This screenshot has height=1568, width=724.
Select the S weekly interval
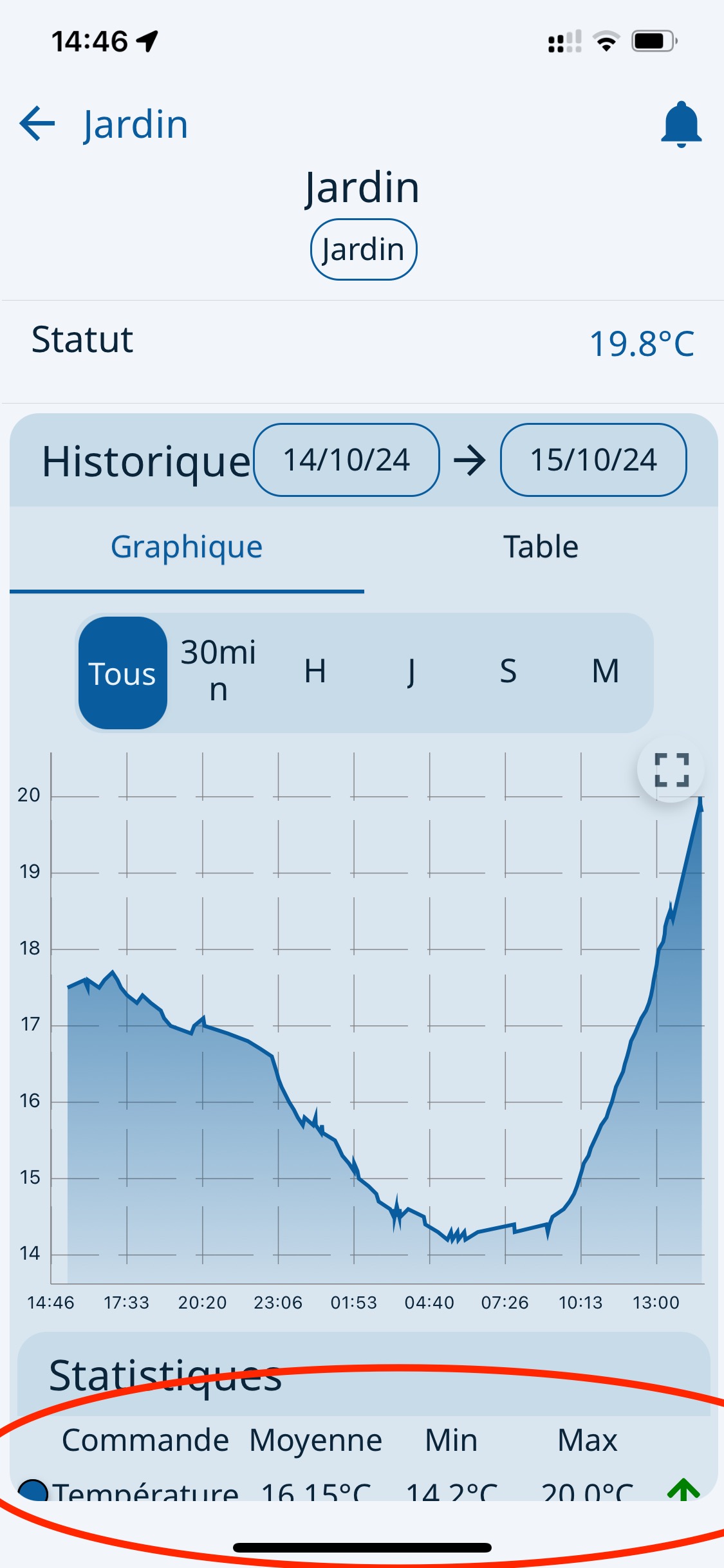pyautogui.click(x=508, y=671)
